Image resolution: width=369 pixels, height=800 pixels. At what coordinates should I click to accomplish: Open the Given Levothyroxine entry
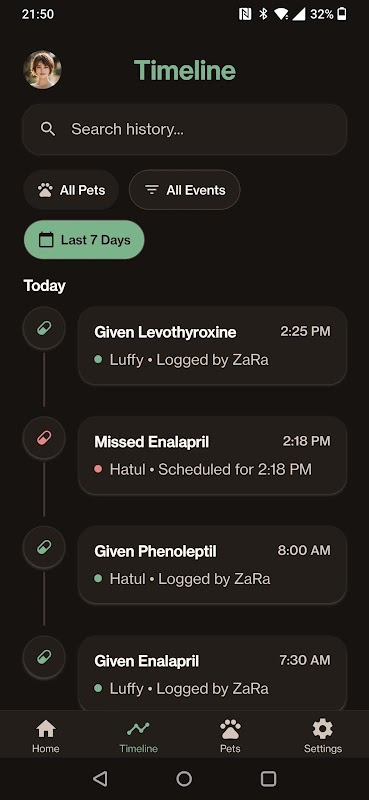[212, 346]
